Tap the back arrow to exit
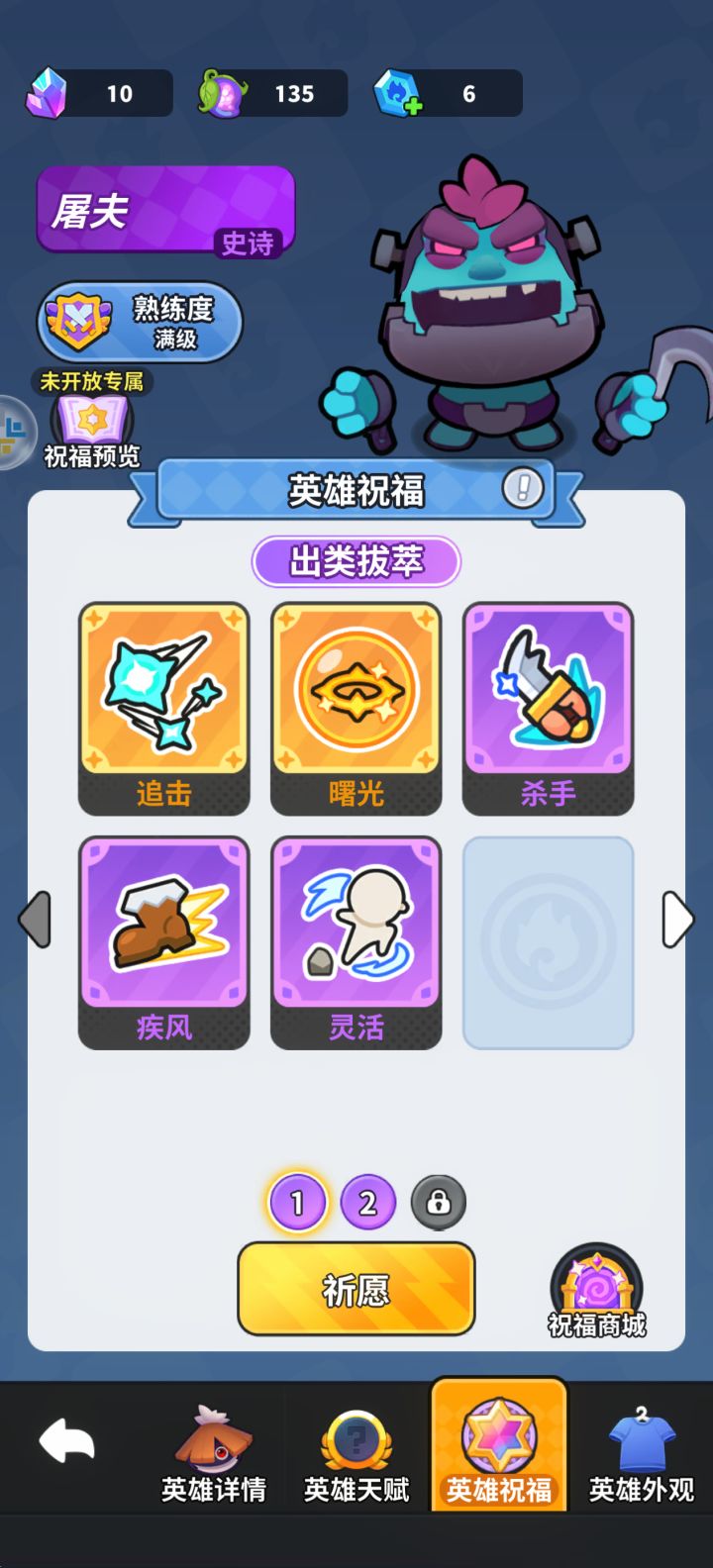The image size is (713, 1568). (65, 1441)
